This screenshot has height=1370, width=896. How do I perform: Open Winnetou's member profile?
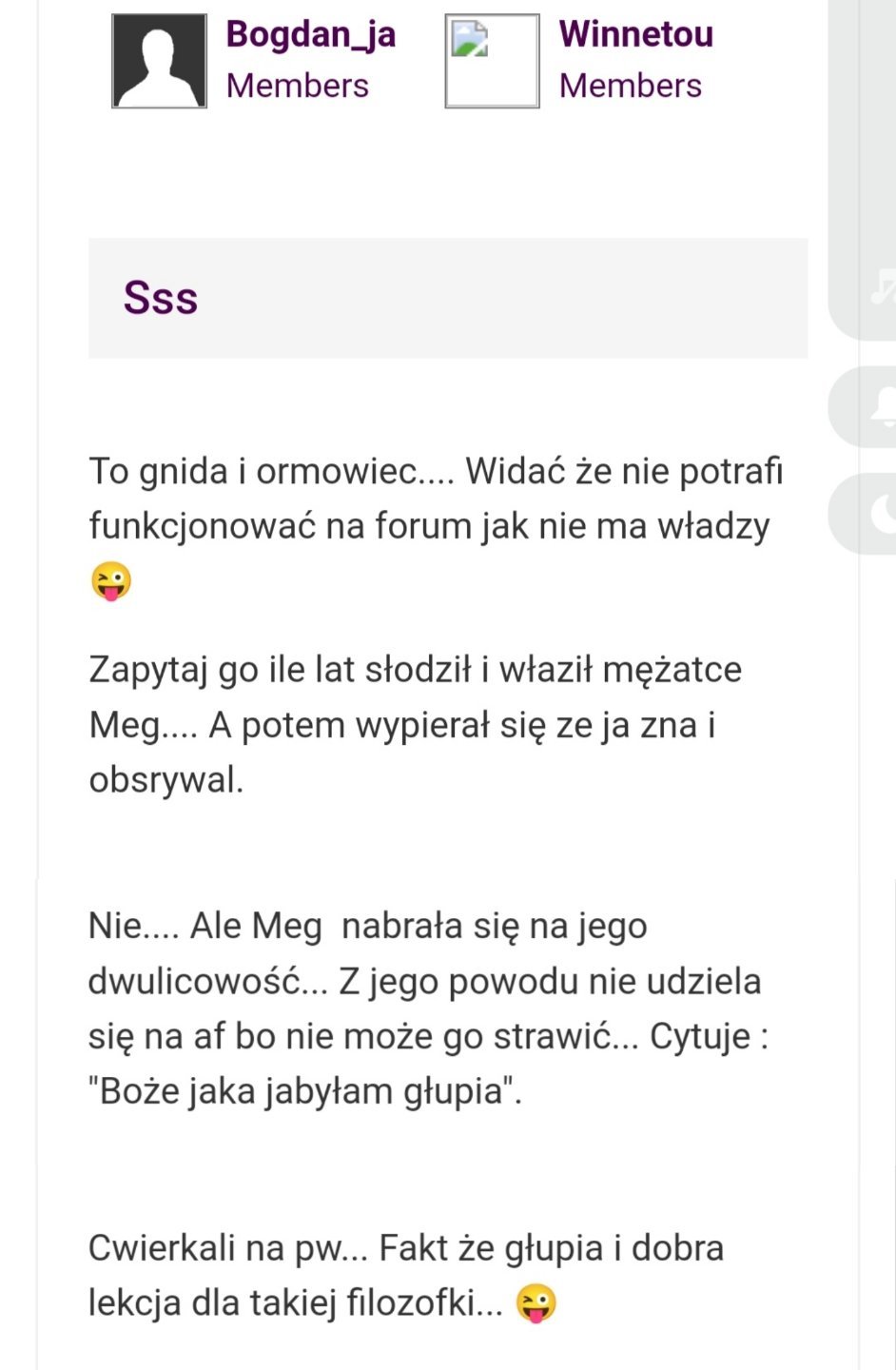[635, 34]
